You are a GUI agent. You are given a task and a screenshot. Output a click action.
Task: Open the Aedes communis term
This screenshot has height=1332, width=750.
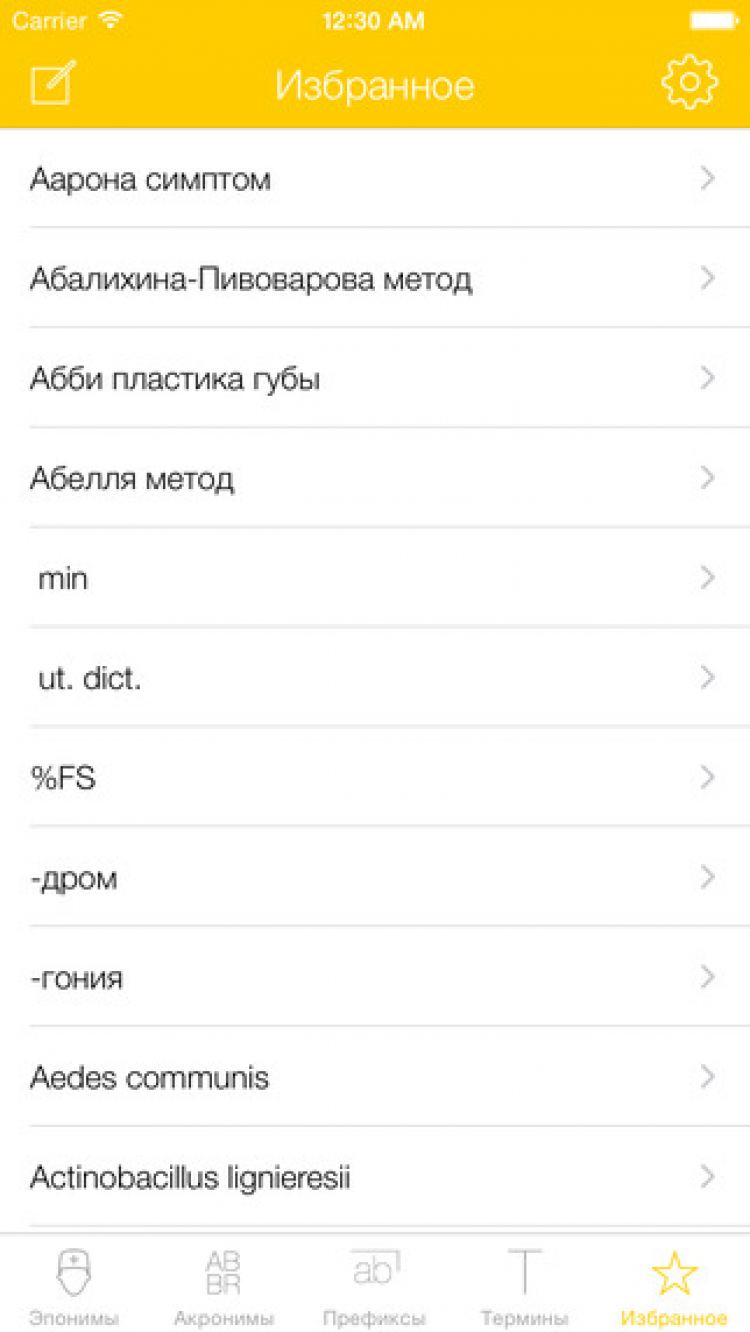click(x=375, y=1077)
